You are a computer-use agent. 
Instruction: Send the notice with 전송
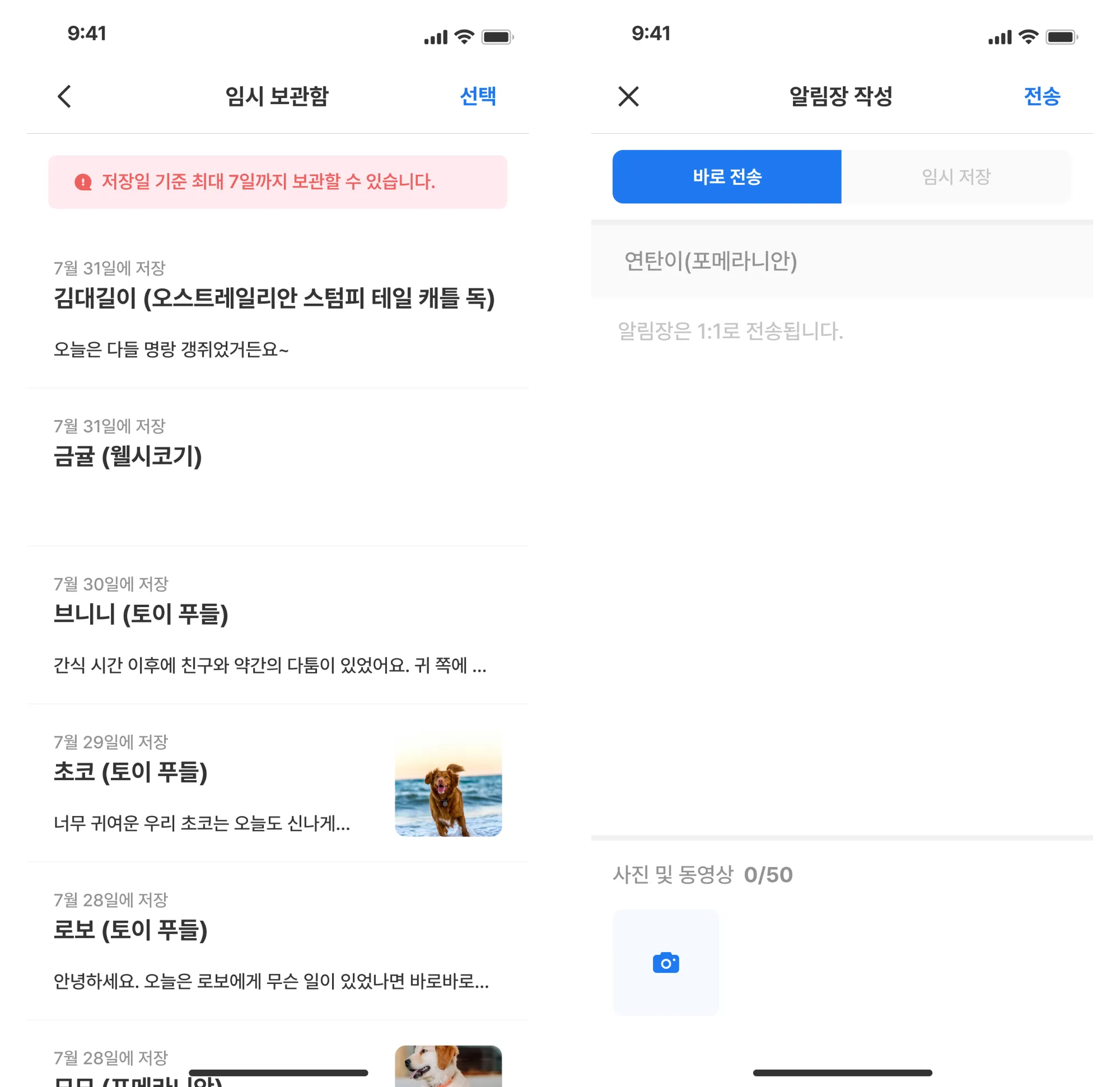click(x=1042, y=96)
